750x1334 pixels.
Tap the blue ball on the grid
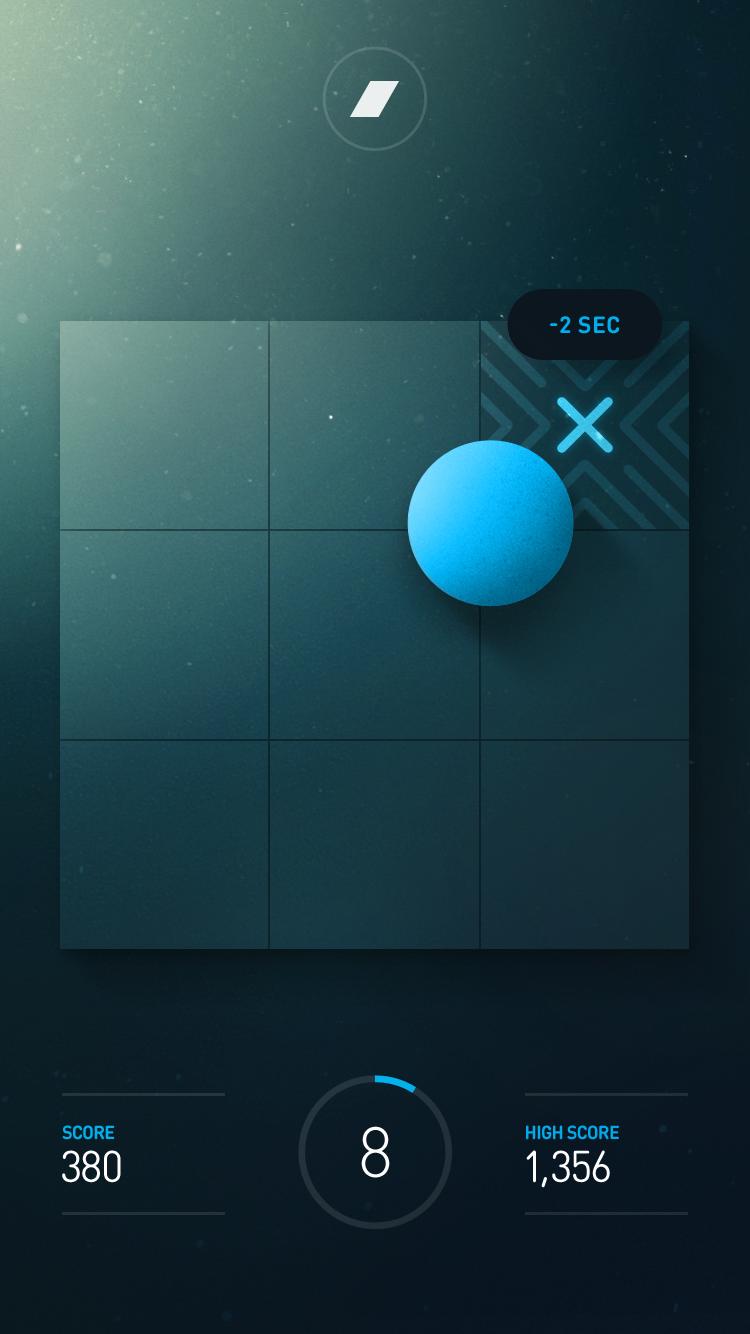[490, 523]
